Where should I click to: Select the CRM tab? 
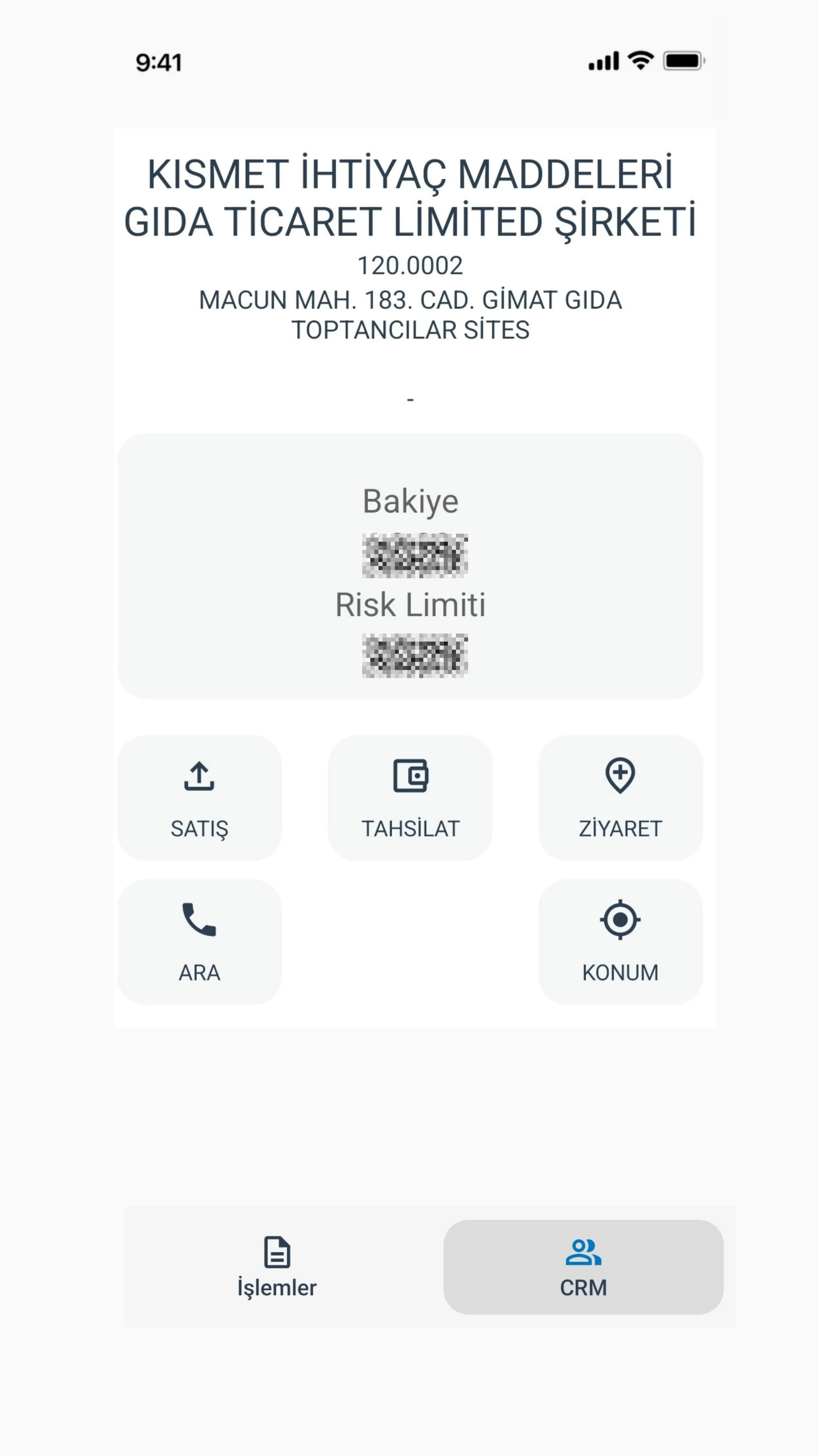pyautogui.click(x=583, y=1267)
